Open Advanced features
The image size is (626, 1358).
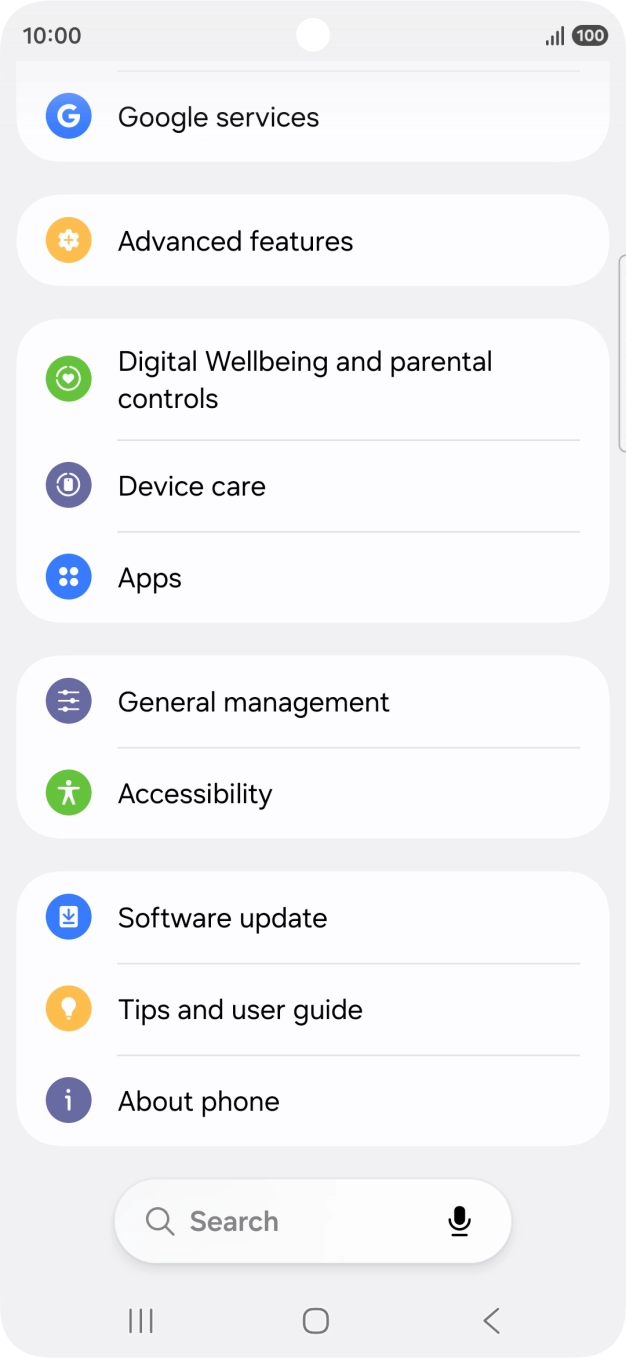click(313, 241)
